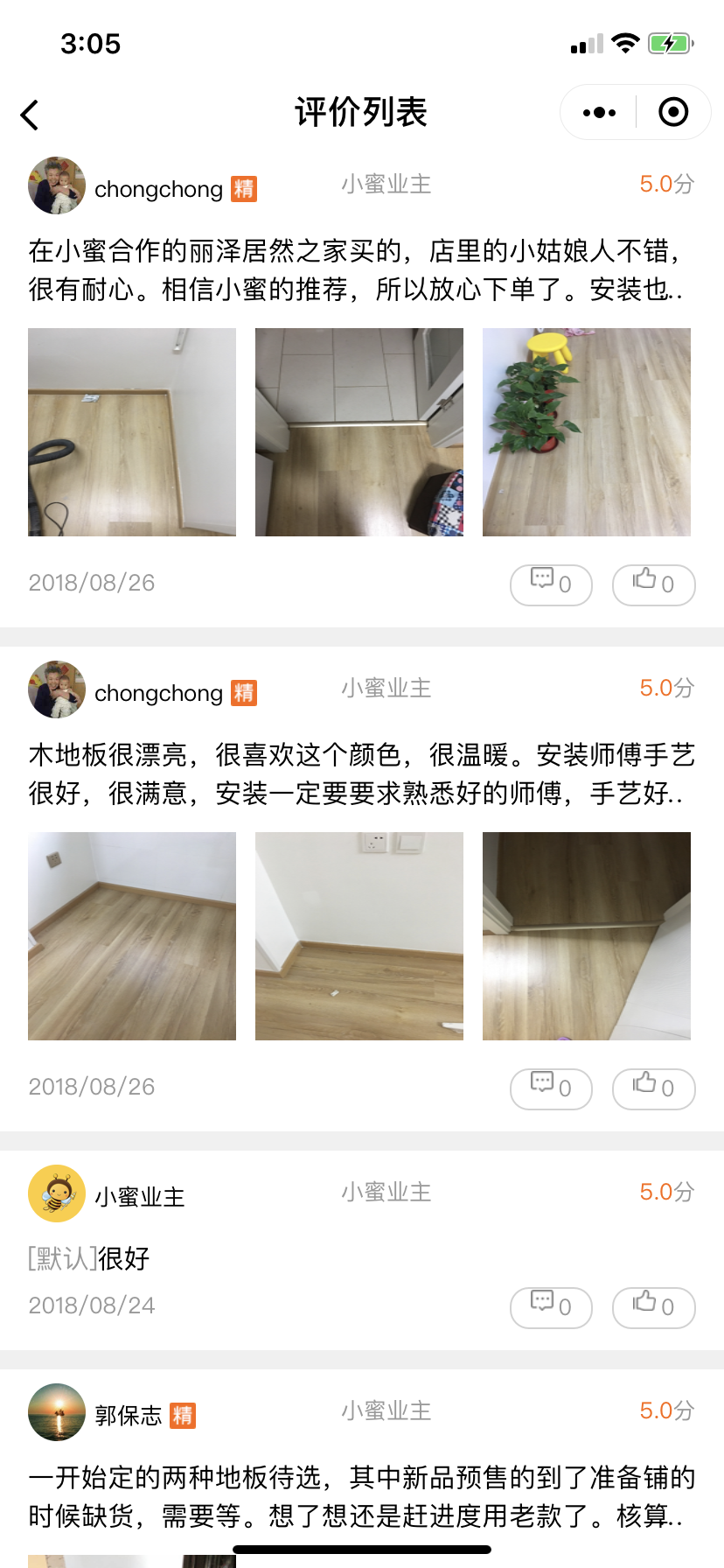View the doorway tile photo in first review
724x1568 pixels.
[359, 432]
